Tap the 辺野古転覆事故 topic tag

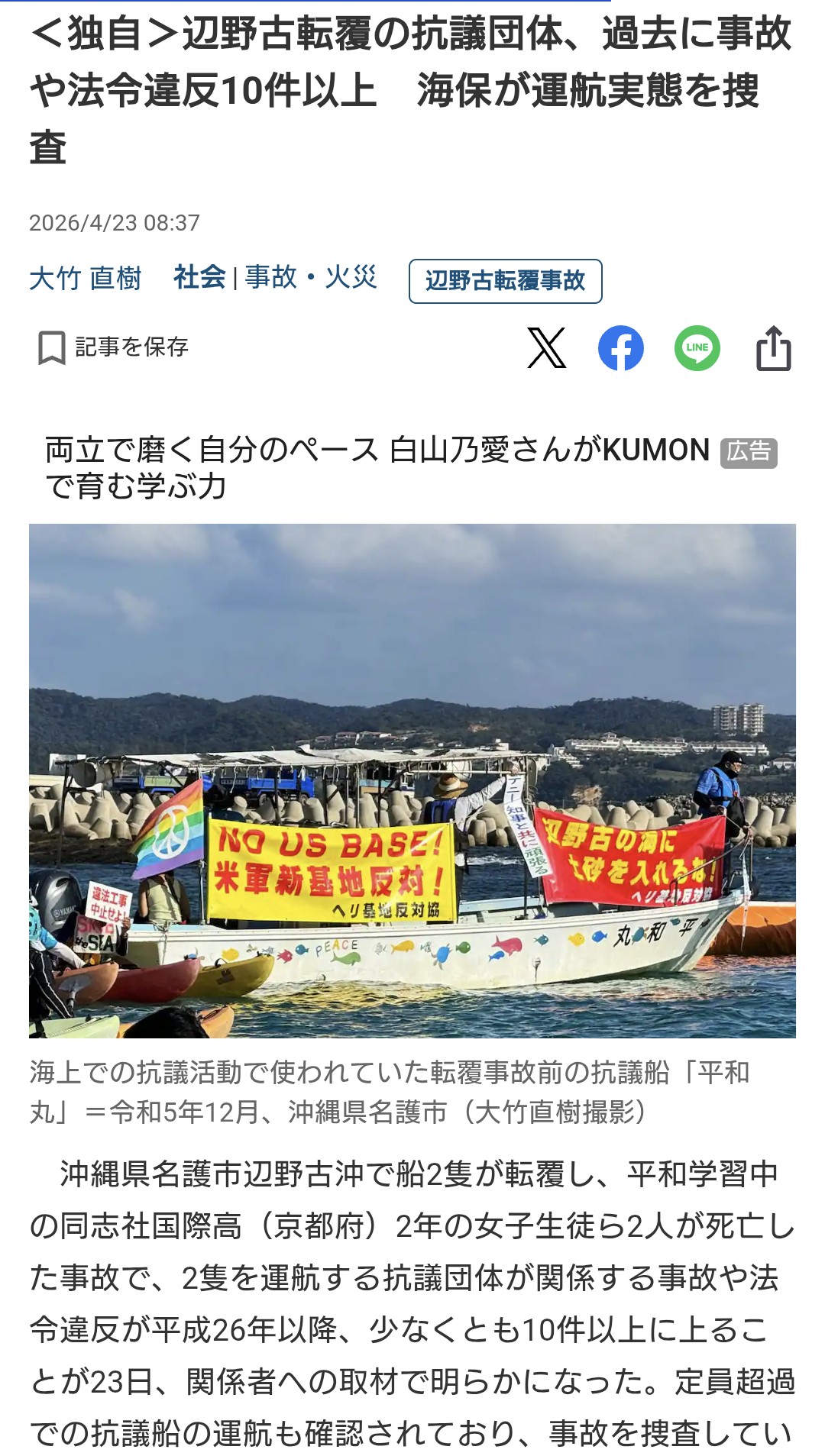pyautogui.click(x=505, y=281)
